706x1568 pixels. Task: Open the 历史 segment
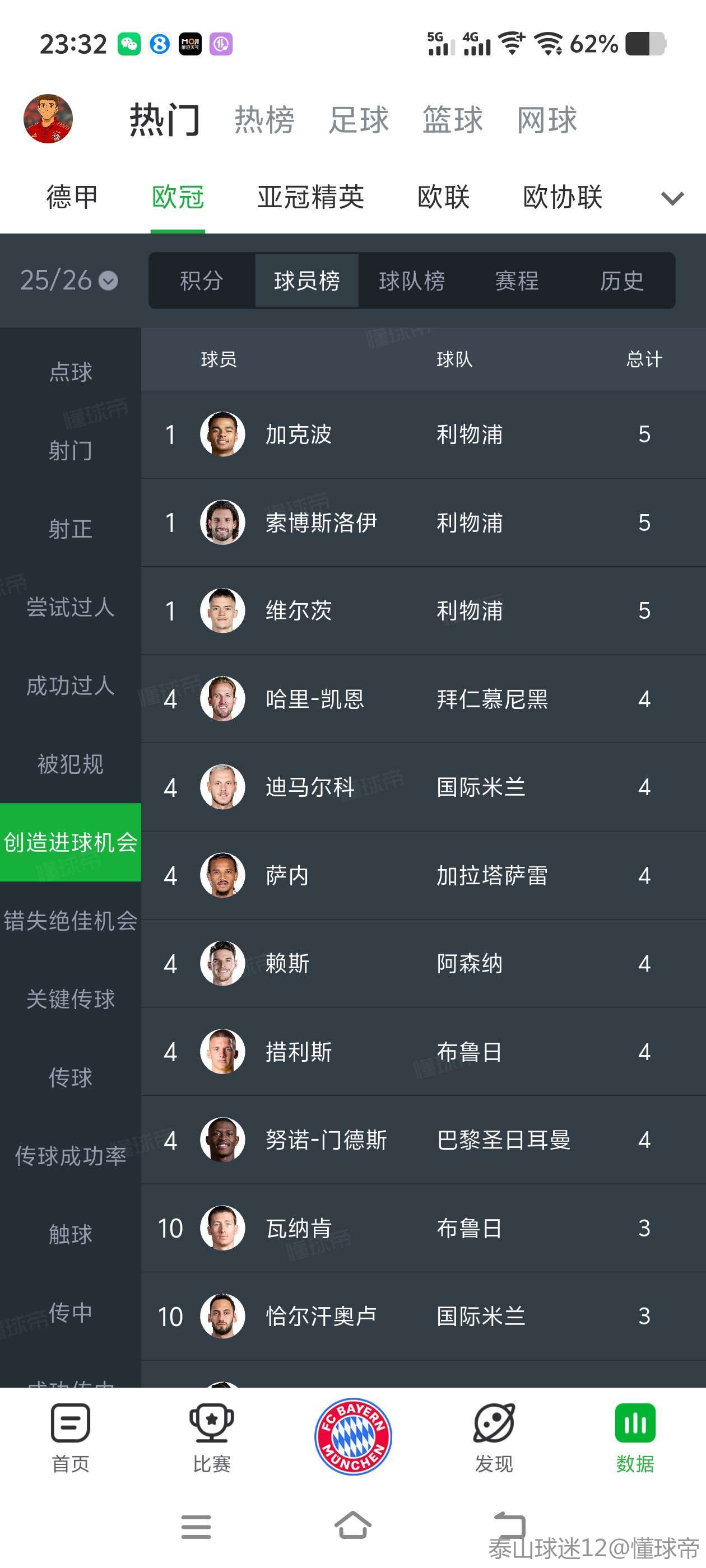[x=621, y=281]
